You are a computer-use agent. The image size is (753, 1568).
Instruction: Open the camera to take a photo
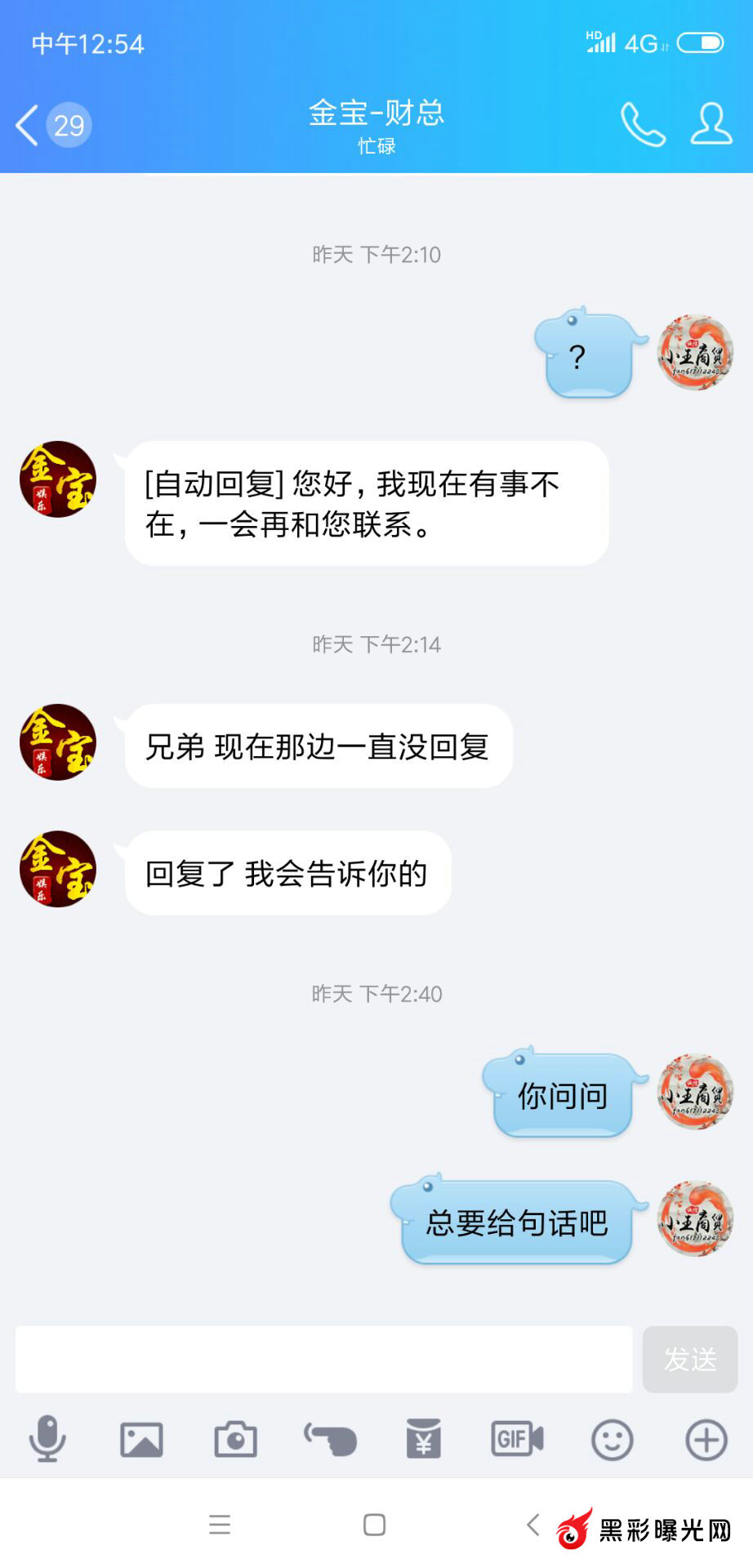click(x=235, y=1439)
